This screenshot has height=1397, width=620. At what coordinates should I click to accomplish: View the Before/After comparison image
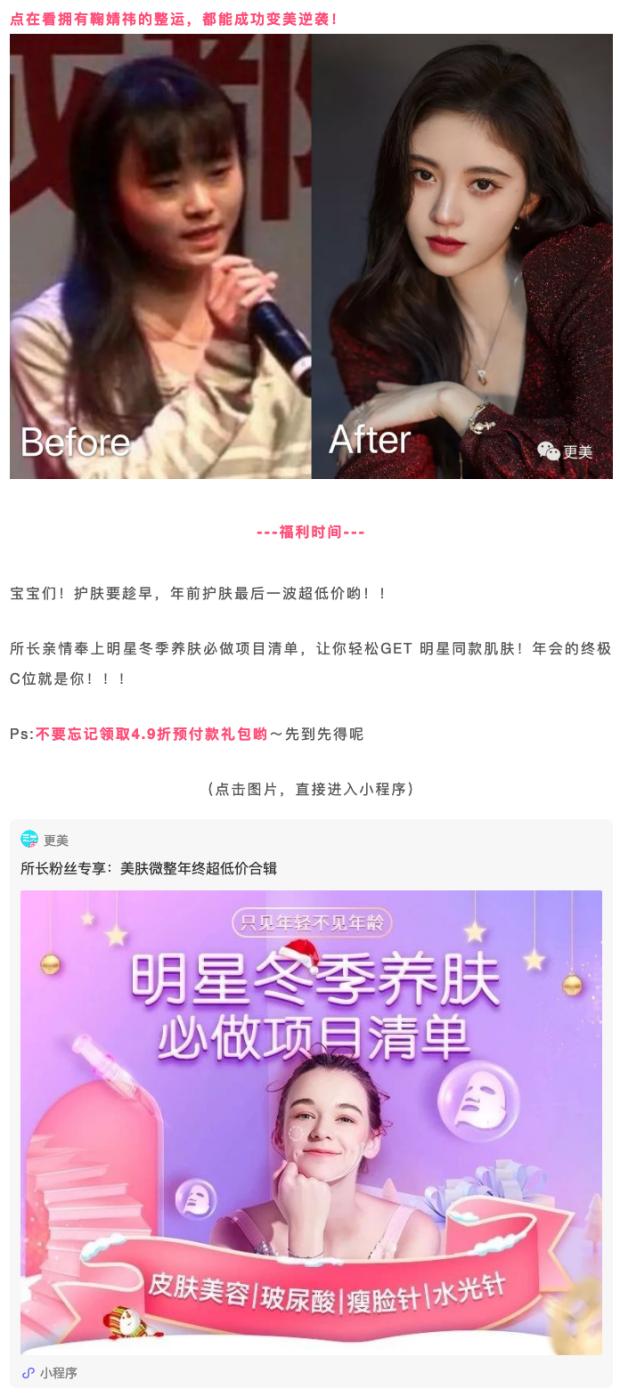311,256
